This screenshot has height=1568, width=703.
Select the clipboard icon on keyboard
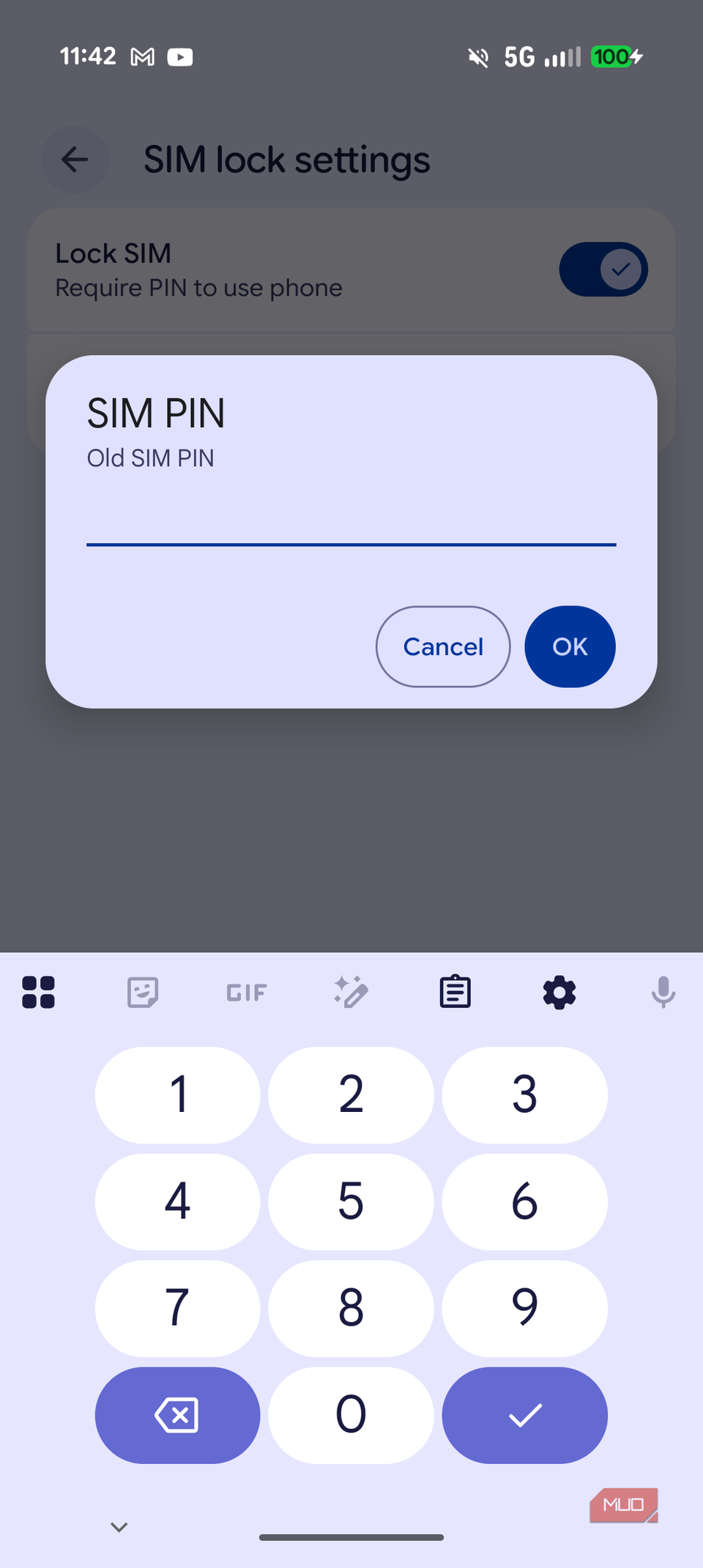pos(455,992)
